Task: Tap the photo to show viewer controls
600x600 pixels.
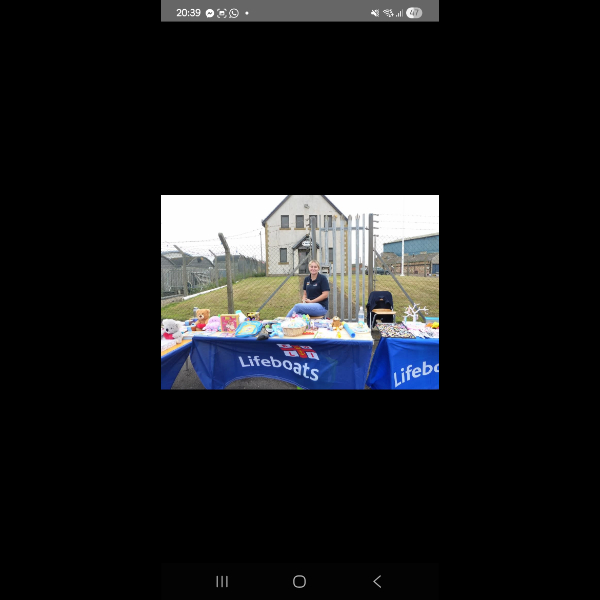Action: (300, 292)
